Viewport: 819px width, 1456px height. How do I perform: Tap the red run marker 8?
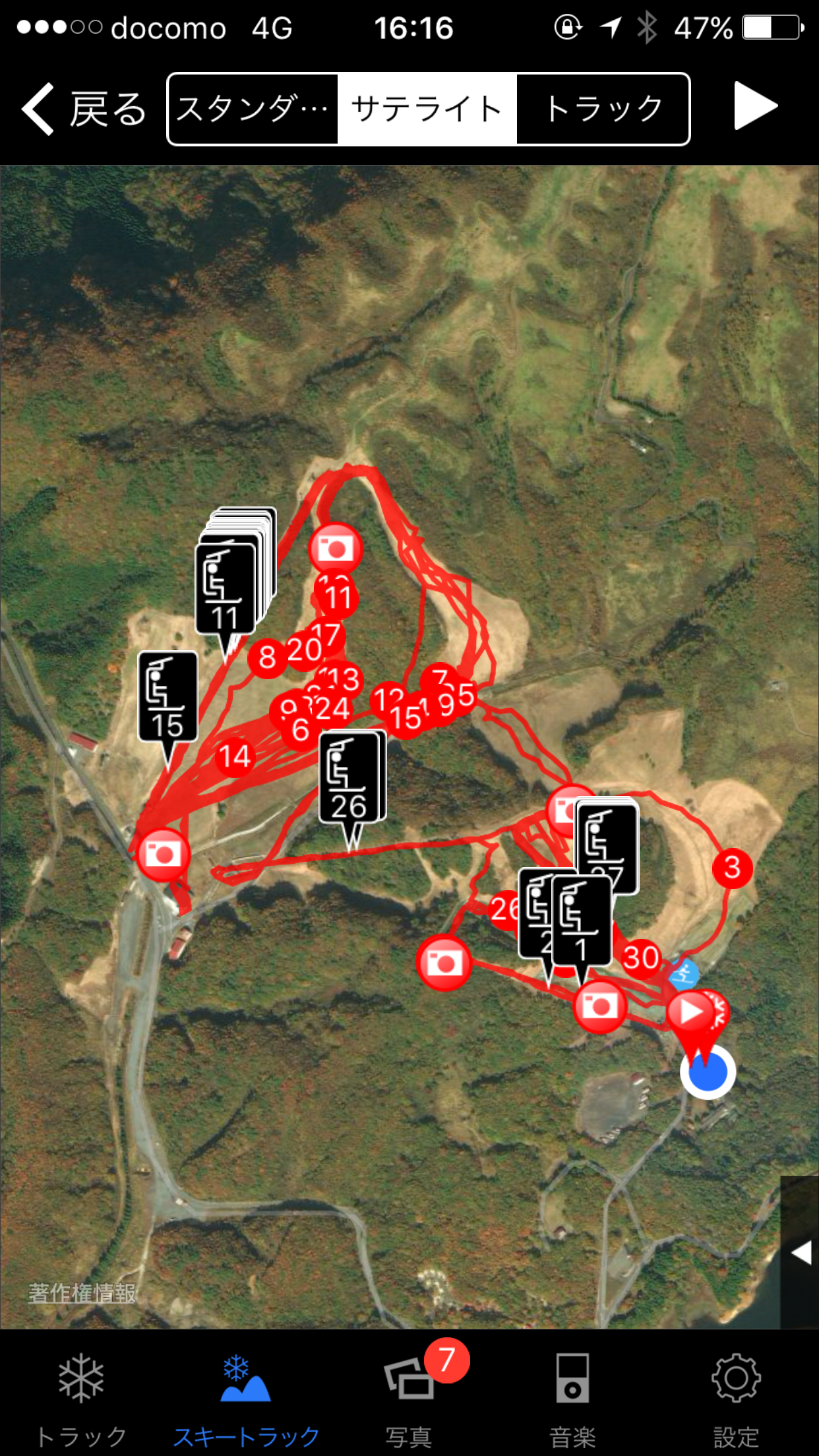click(267, 657)
